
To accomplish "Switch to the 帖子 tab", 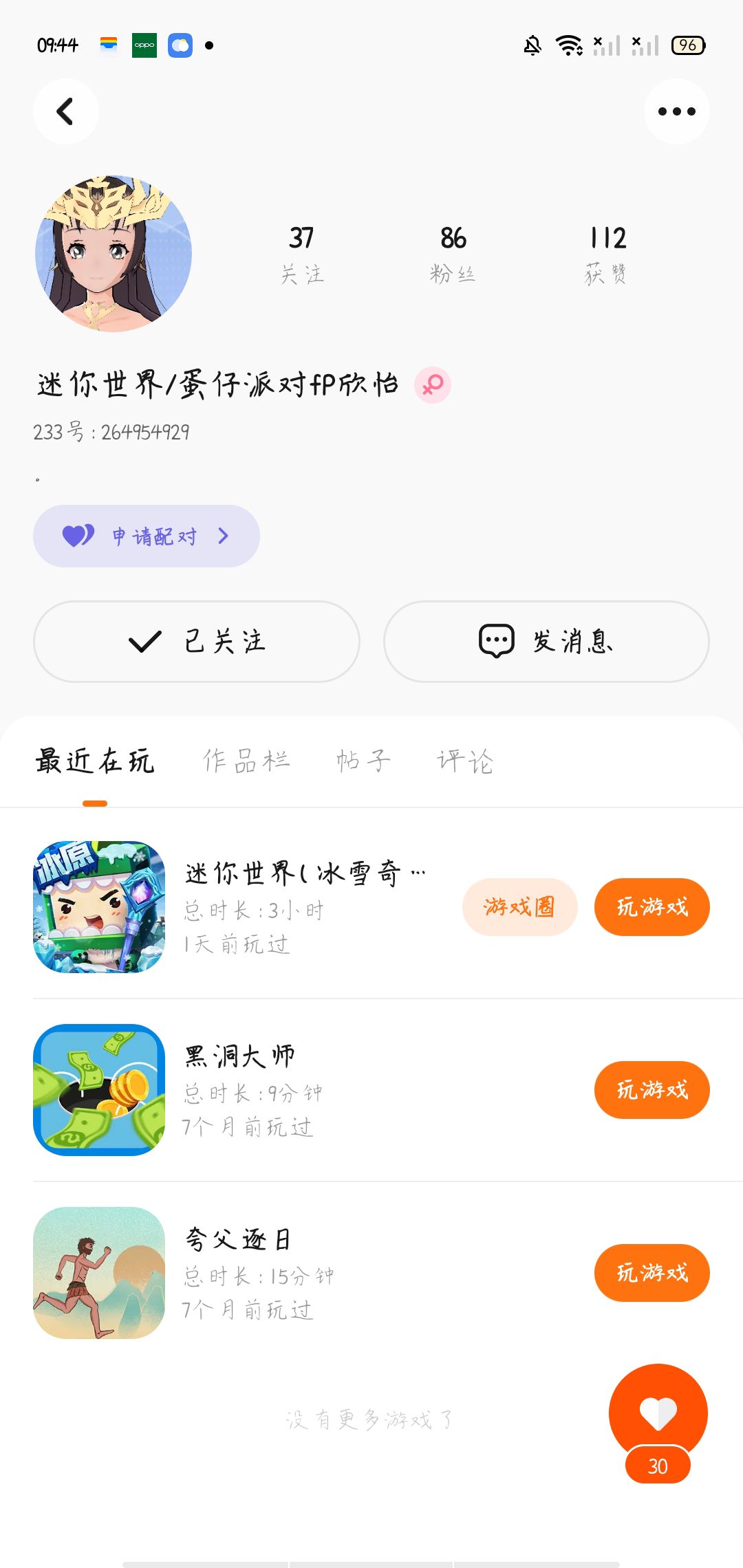I will (x=363, y=761).
